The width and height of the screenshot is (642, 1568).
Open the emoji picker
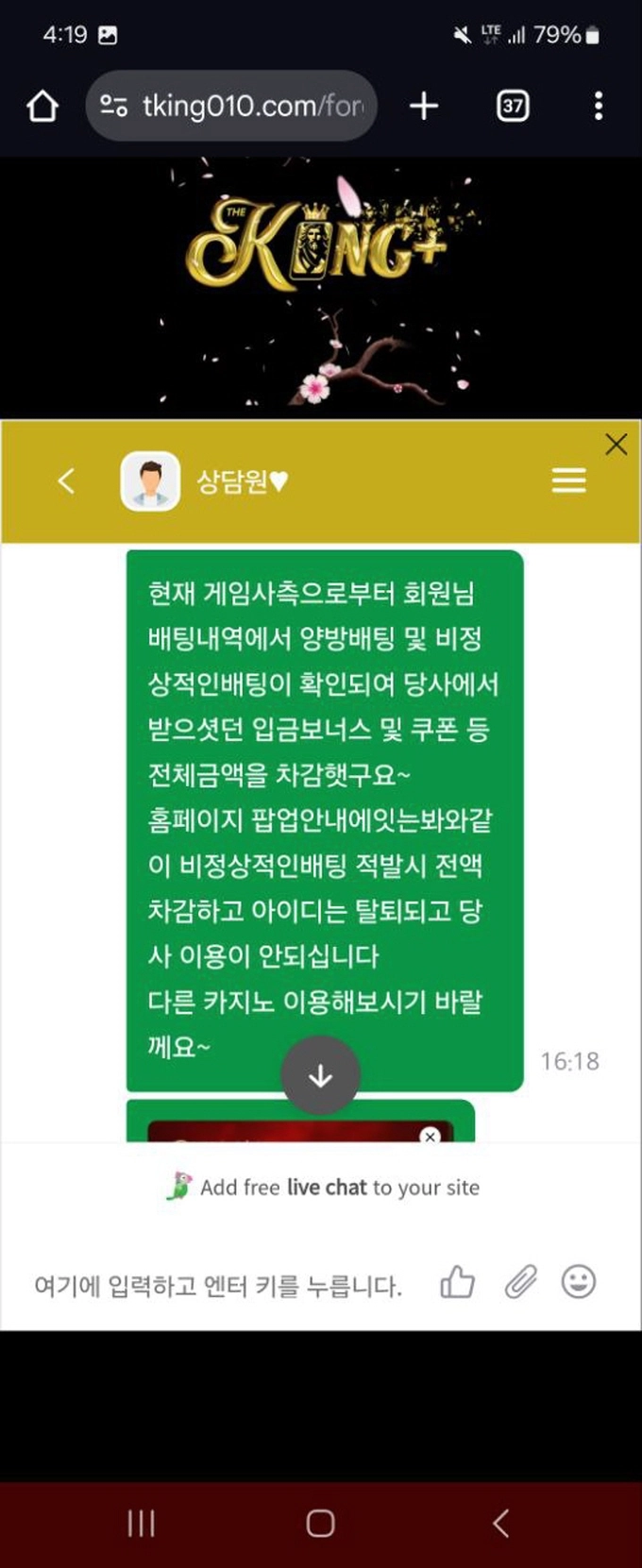pyautogui.click(x=579, y=1282)
